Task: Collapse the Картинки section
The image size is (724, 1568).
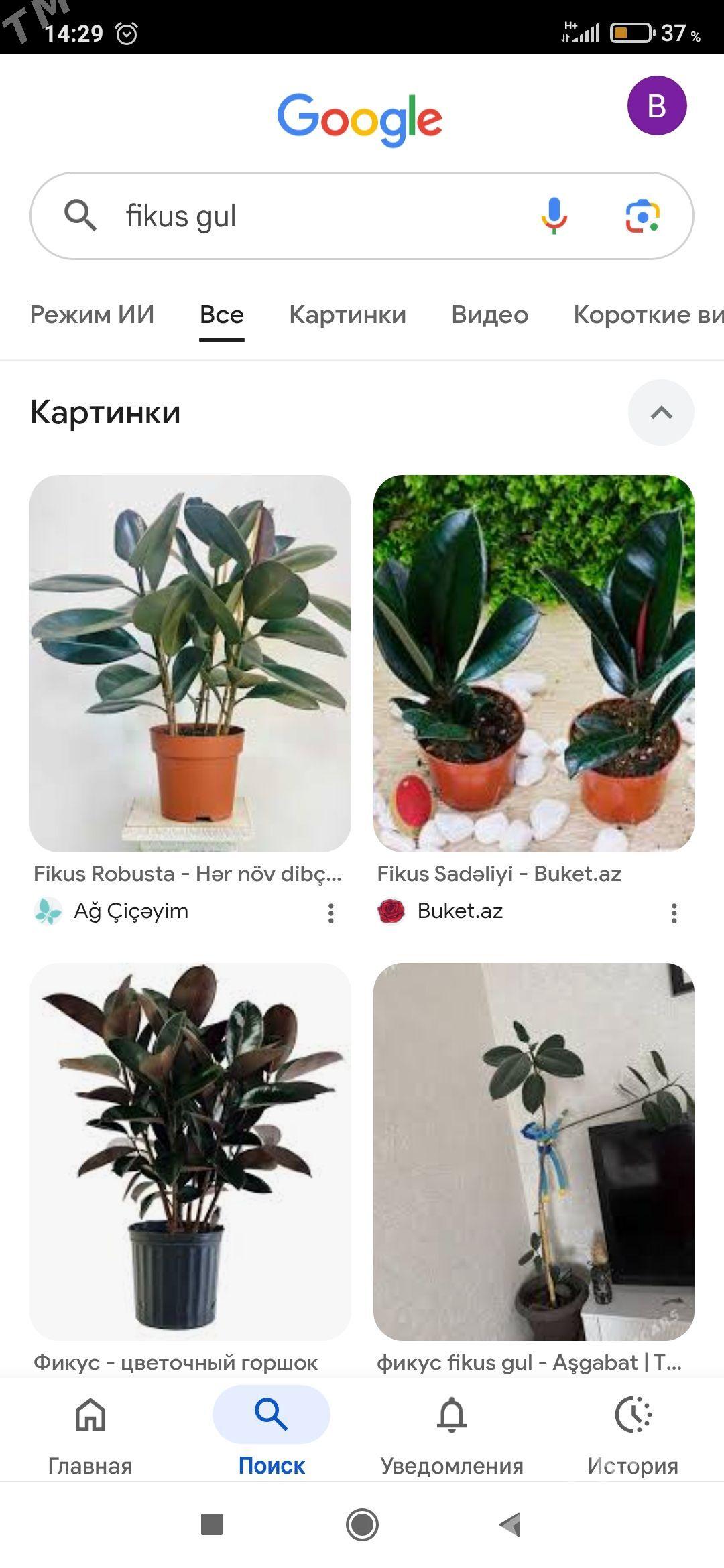Action: [660, 412]
